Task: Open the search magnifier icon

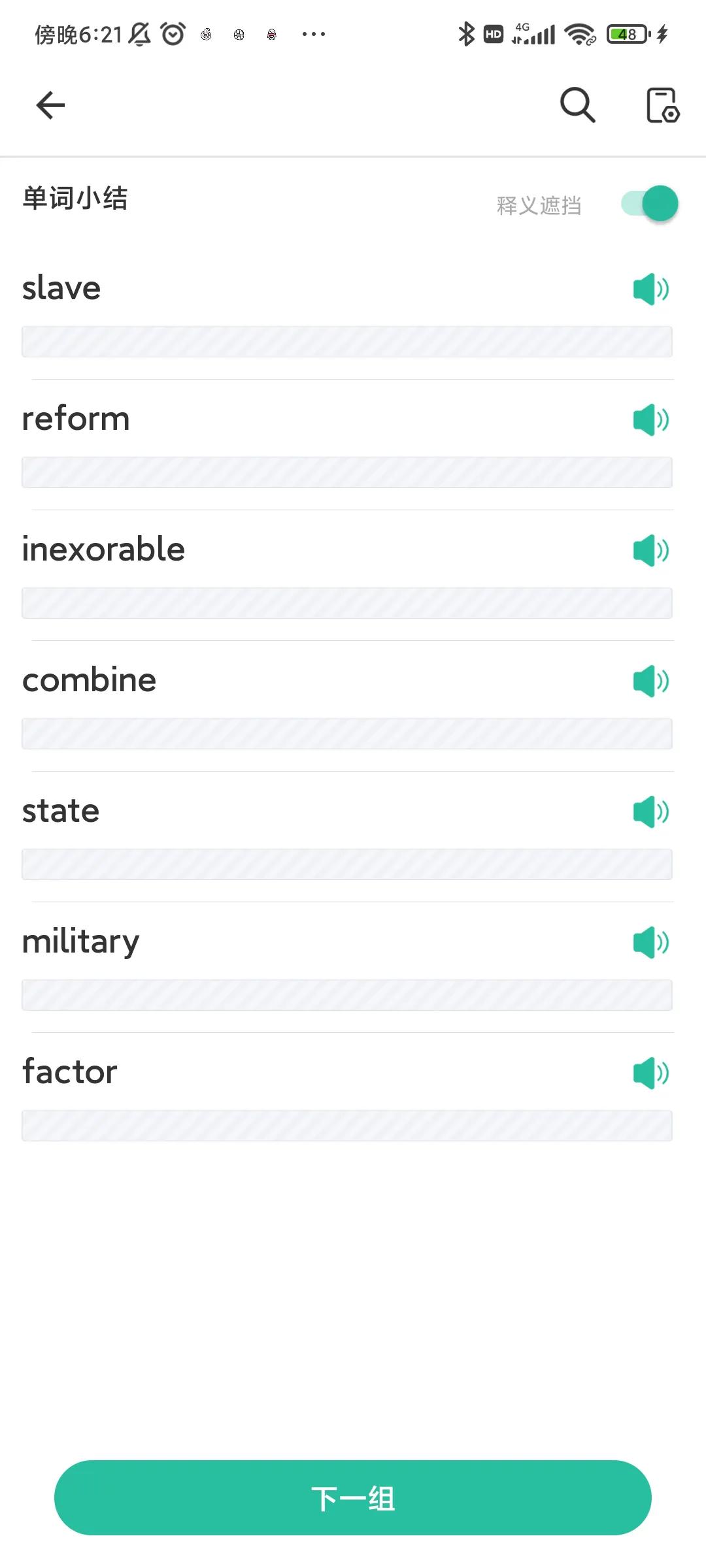Action: point(578,105)
